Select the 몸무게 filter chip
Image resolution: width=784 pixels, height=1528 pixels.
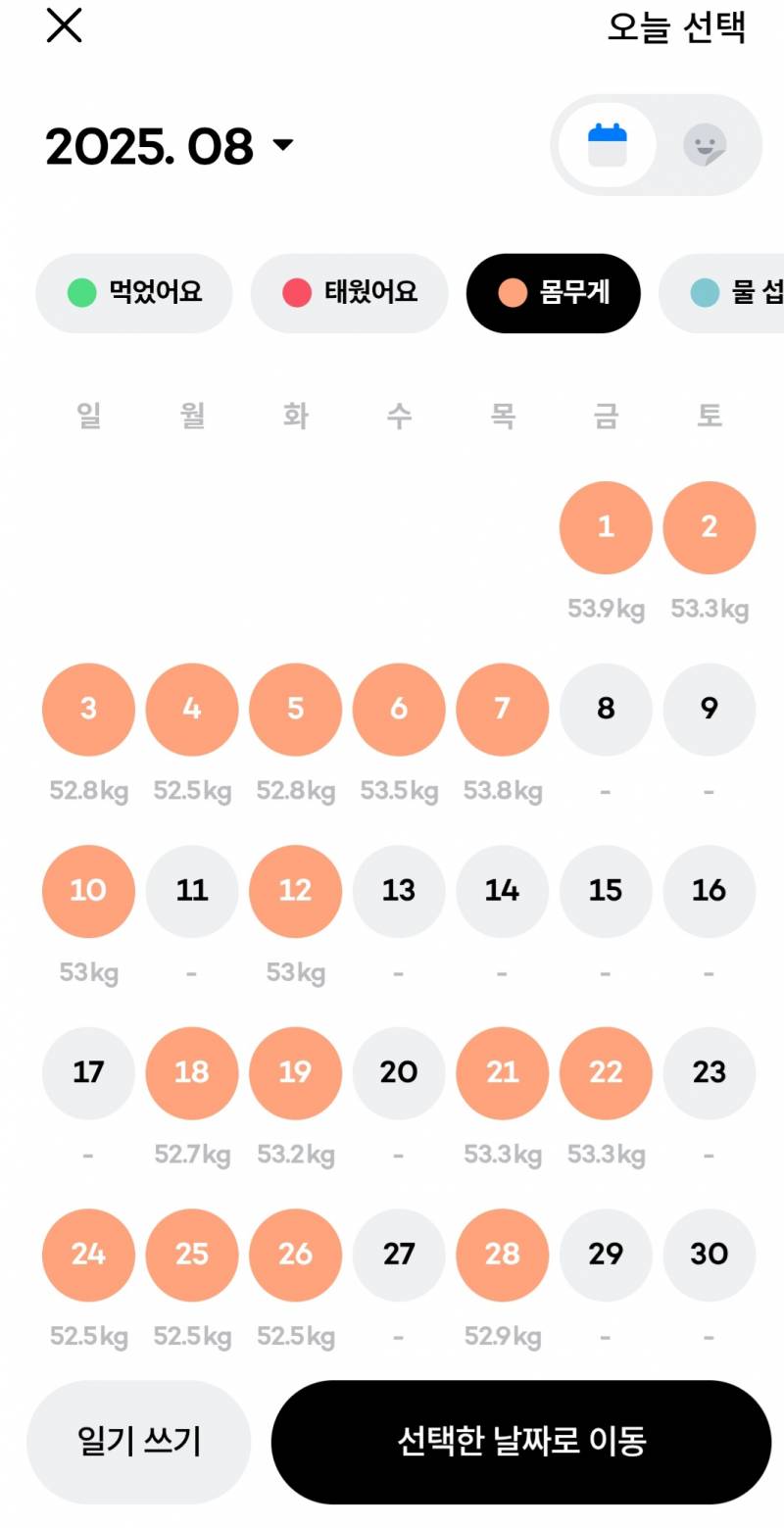[553, 292]
